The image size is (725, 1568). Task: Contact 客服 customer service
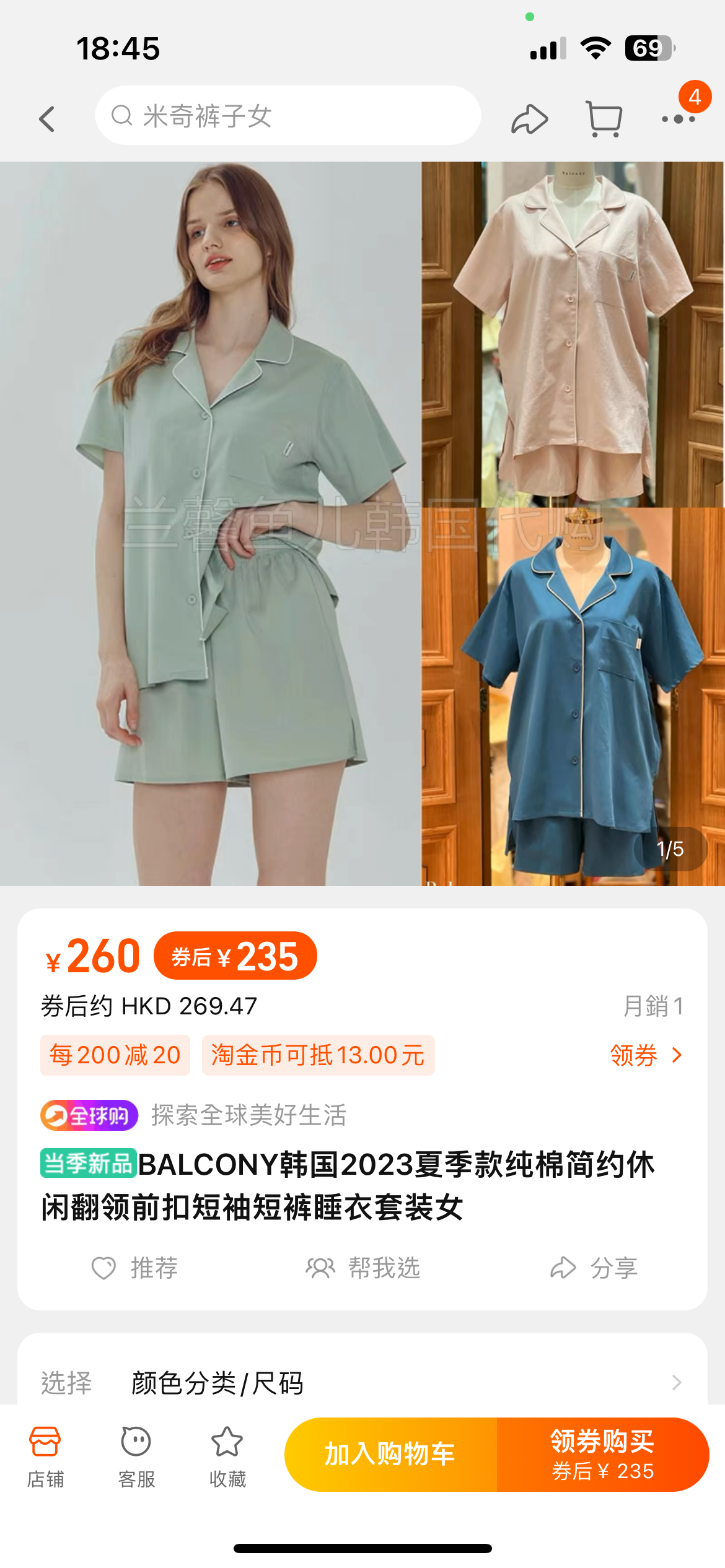[136, 1457]
